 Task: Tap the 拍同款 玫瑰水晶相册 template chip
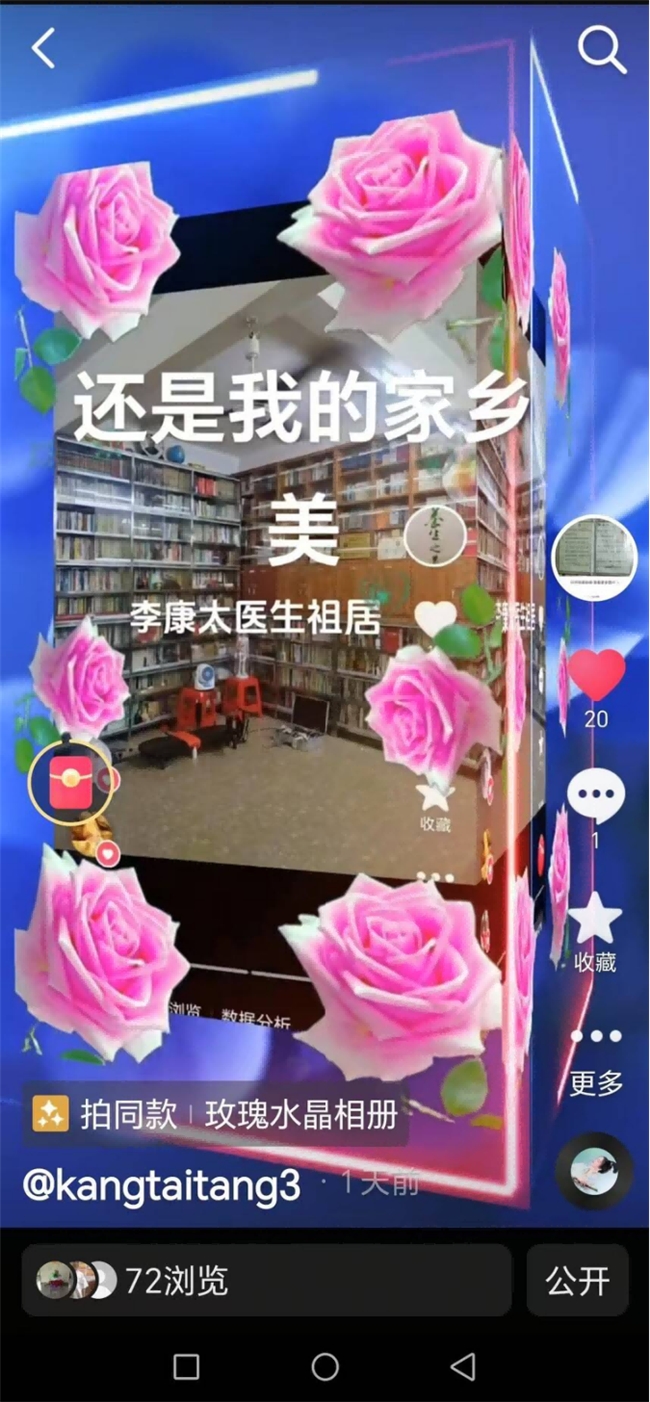tap(215, 1114)
